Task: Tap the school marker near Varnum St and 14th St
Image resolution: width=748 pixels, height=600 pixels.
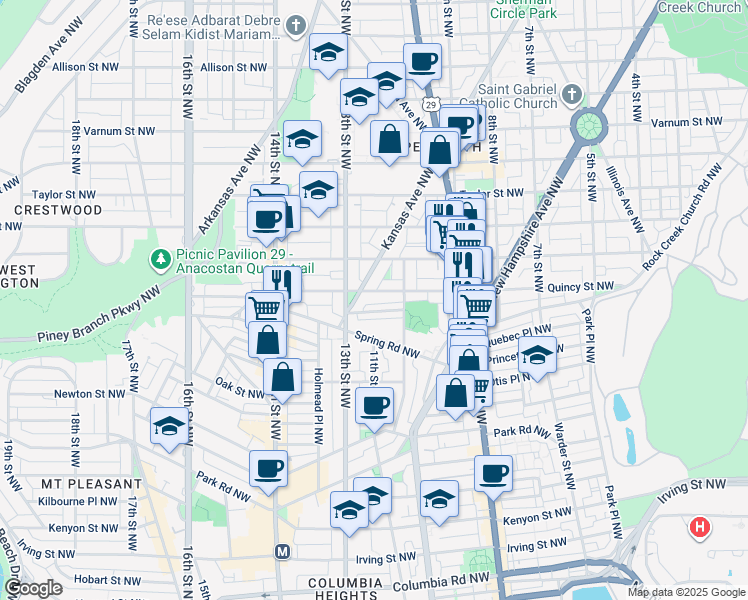Action: (301, 141)
